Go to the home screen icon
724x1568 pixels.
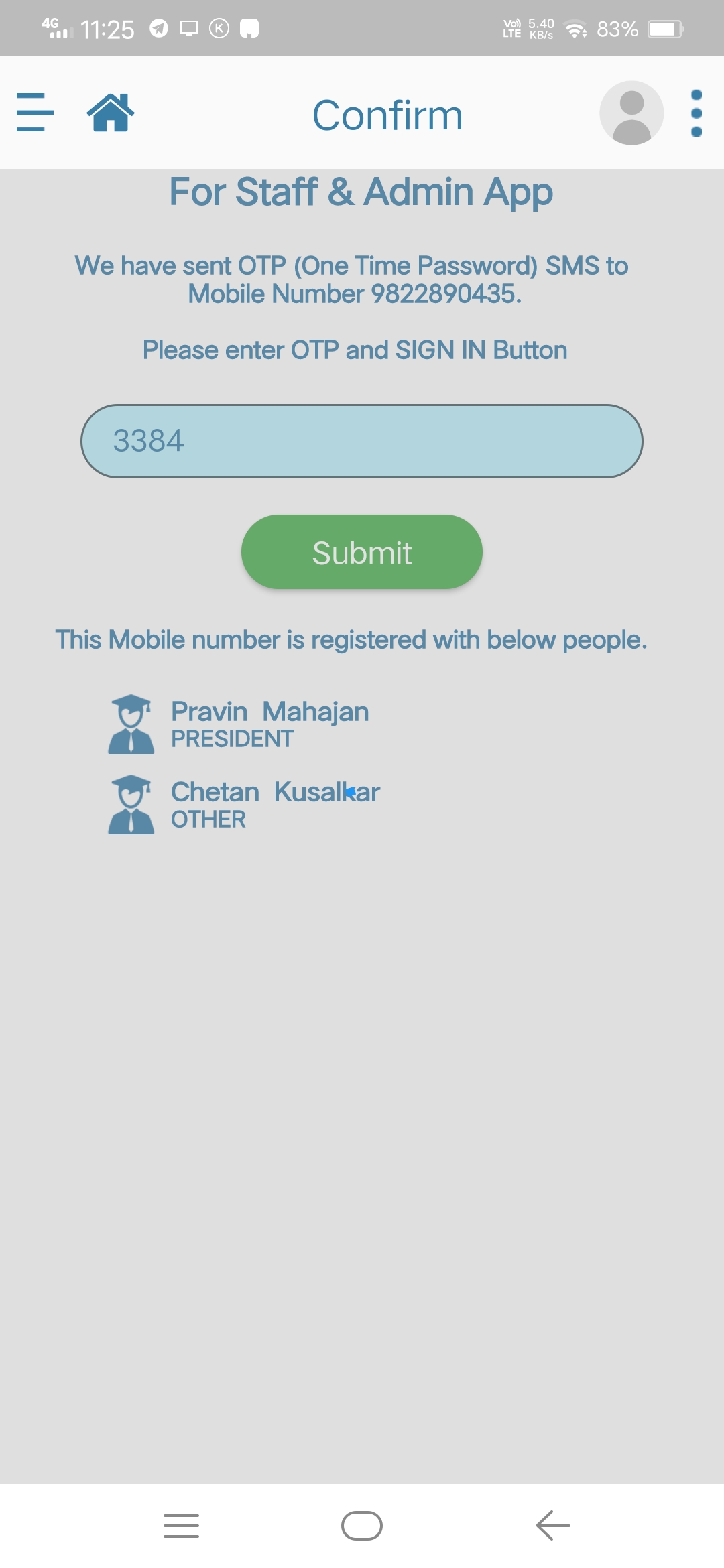tap(111, 113)
